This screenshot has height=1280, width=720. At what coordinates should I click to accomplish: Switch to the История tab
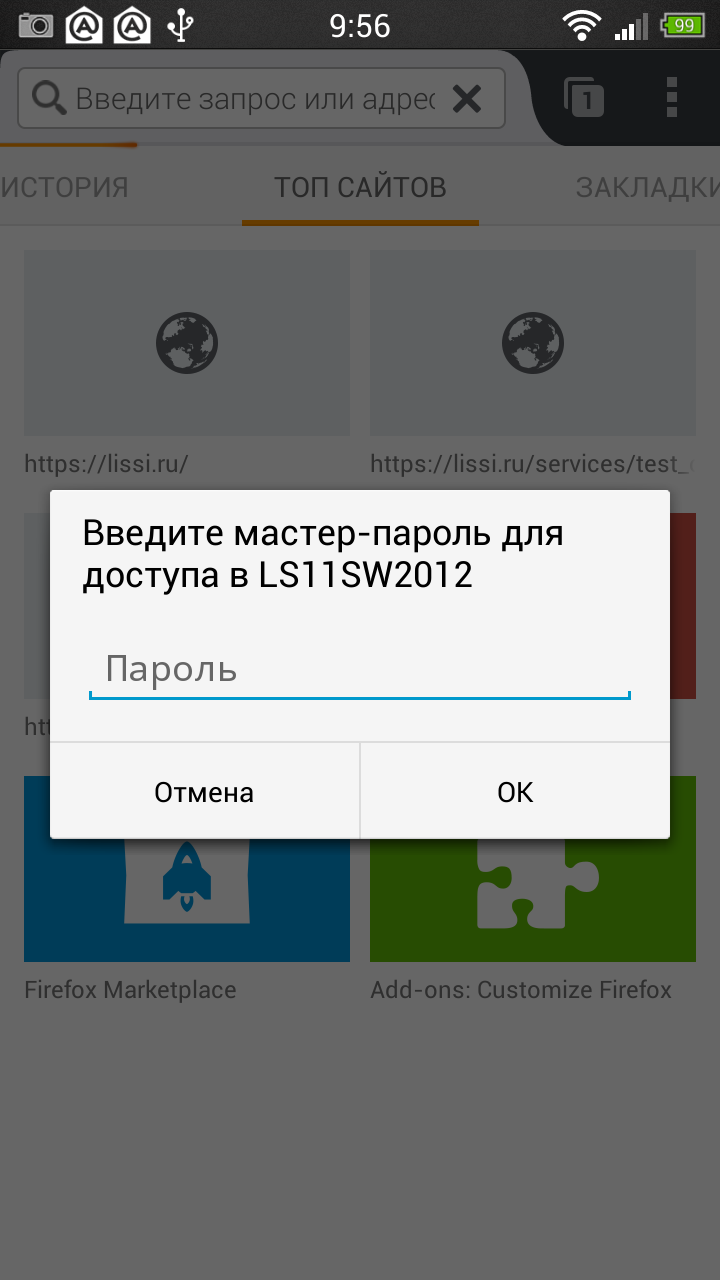[62, 187]
